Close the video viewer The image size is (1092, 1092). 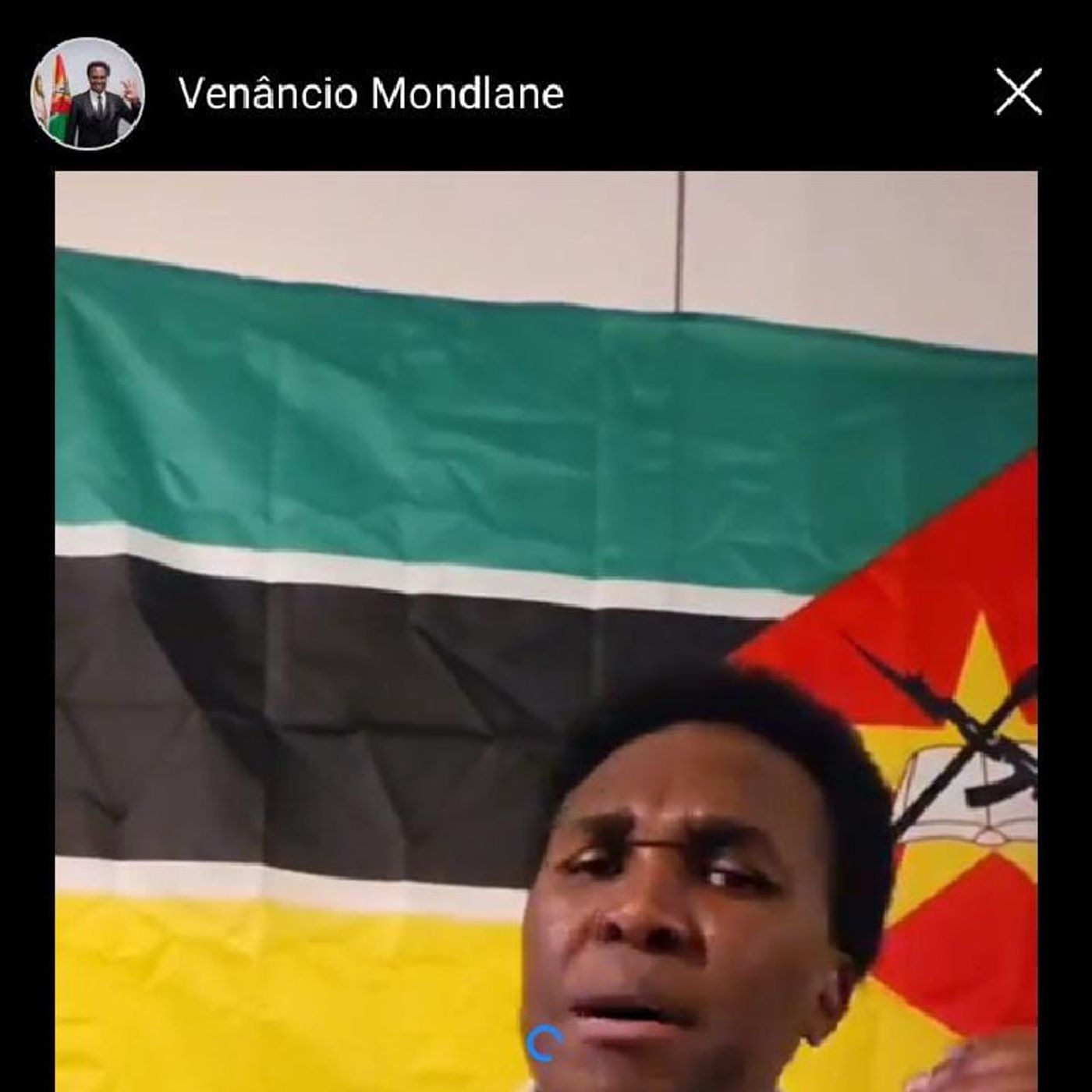(1018, 92)
